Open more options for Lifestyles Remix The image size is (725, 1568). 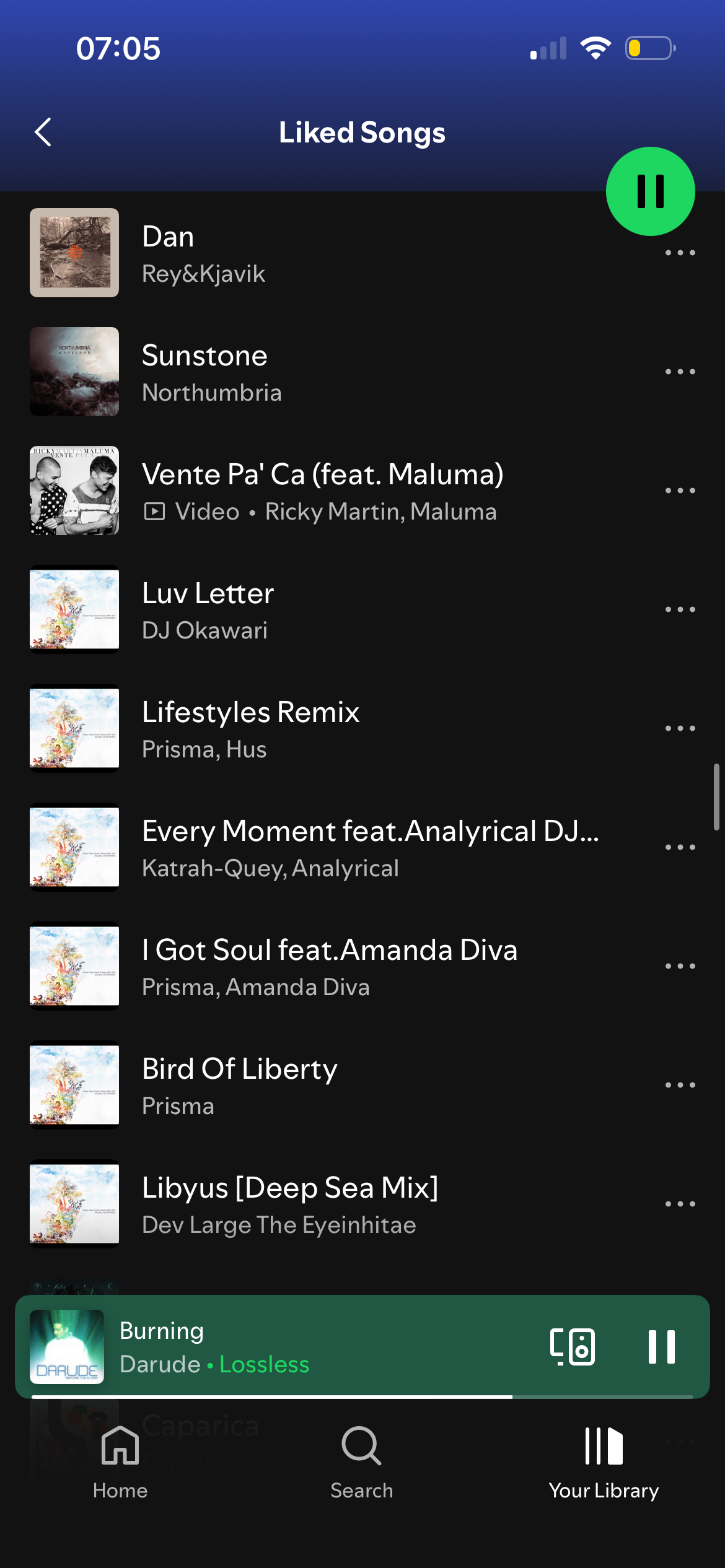680,729
